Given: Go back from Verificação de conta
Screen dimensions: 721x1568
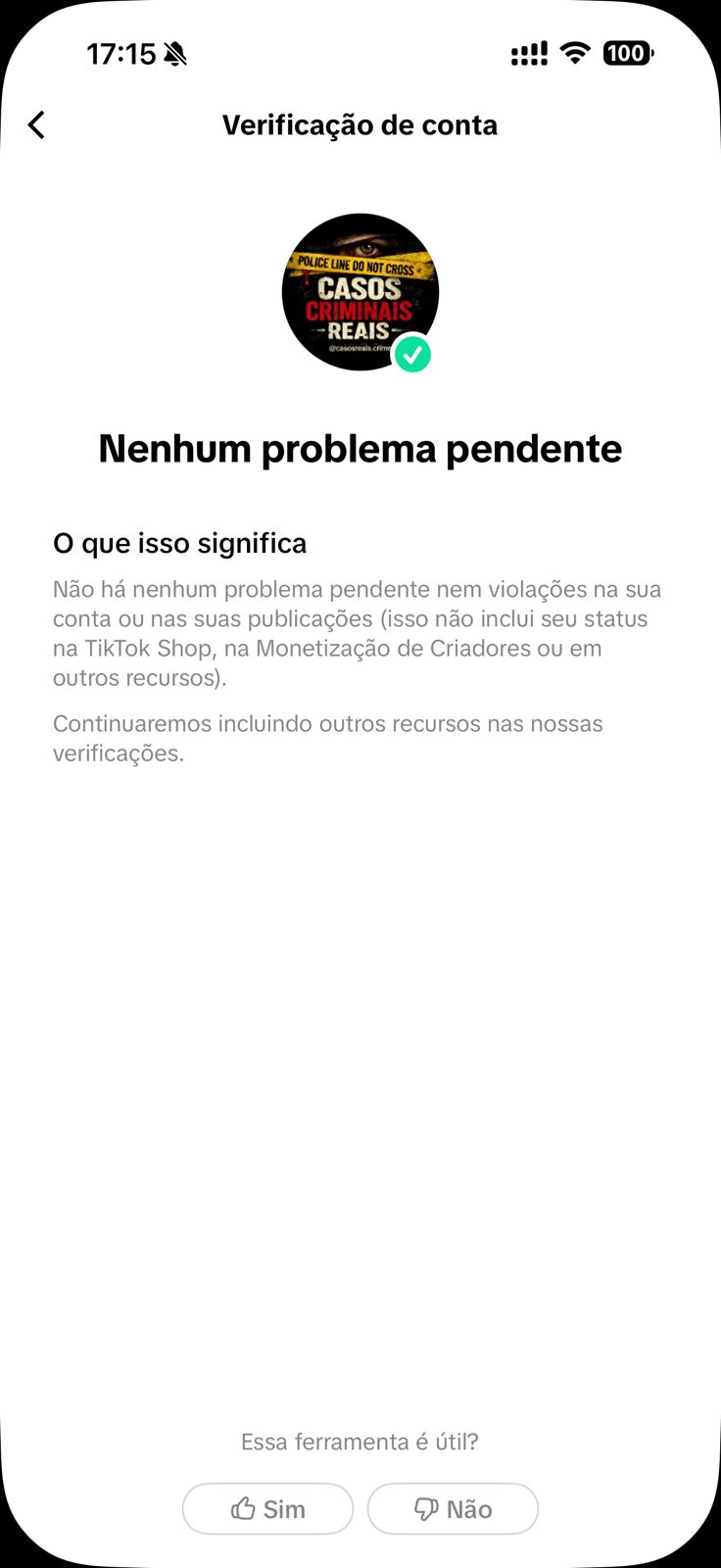Looking at the screenshot, I should 37,125.
